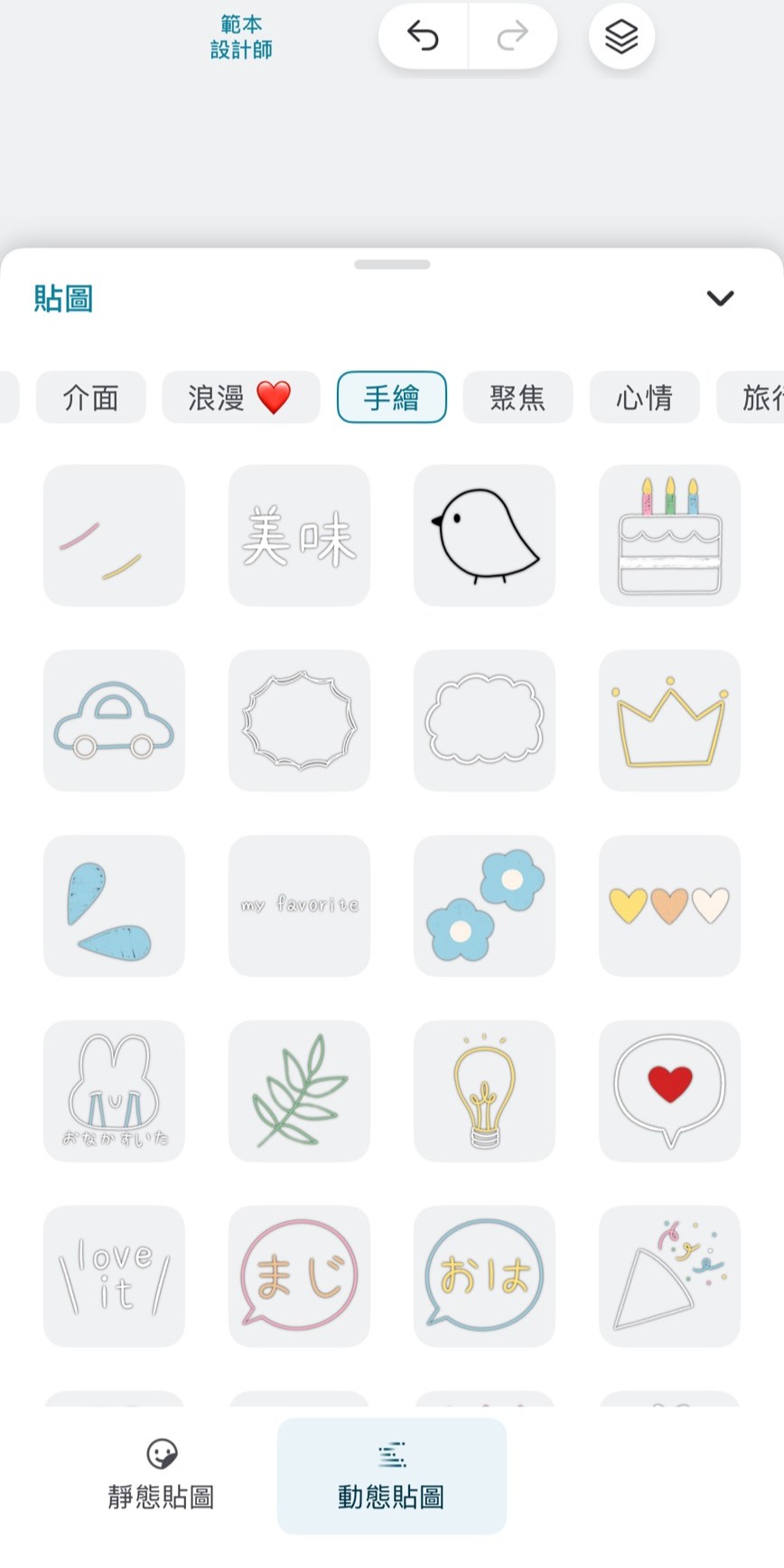The image size is (784, 1568).
Task: Select the yellow crown sticker
Action: (x=669, y=721)
